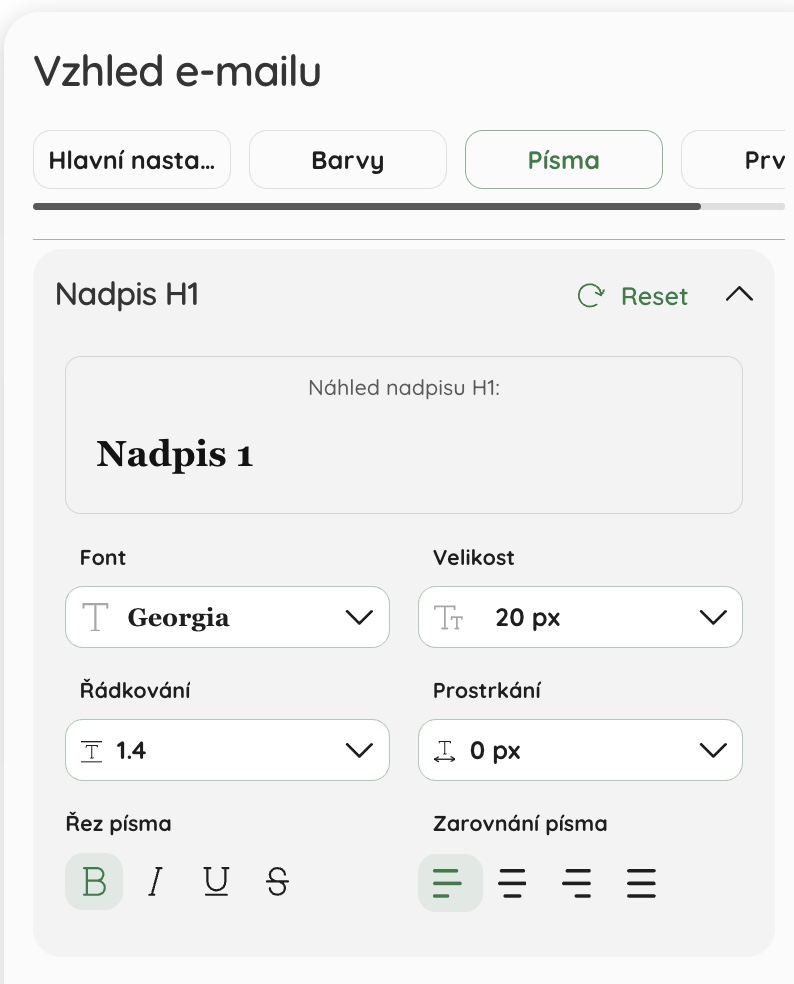Open the Font dropdown showing Georgia
Image resolution: width=794 pixels, height=984 pixels.
227,617
